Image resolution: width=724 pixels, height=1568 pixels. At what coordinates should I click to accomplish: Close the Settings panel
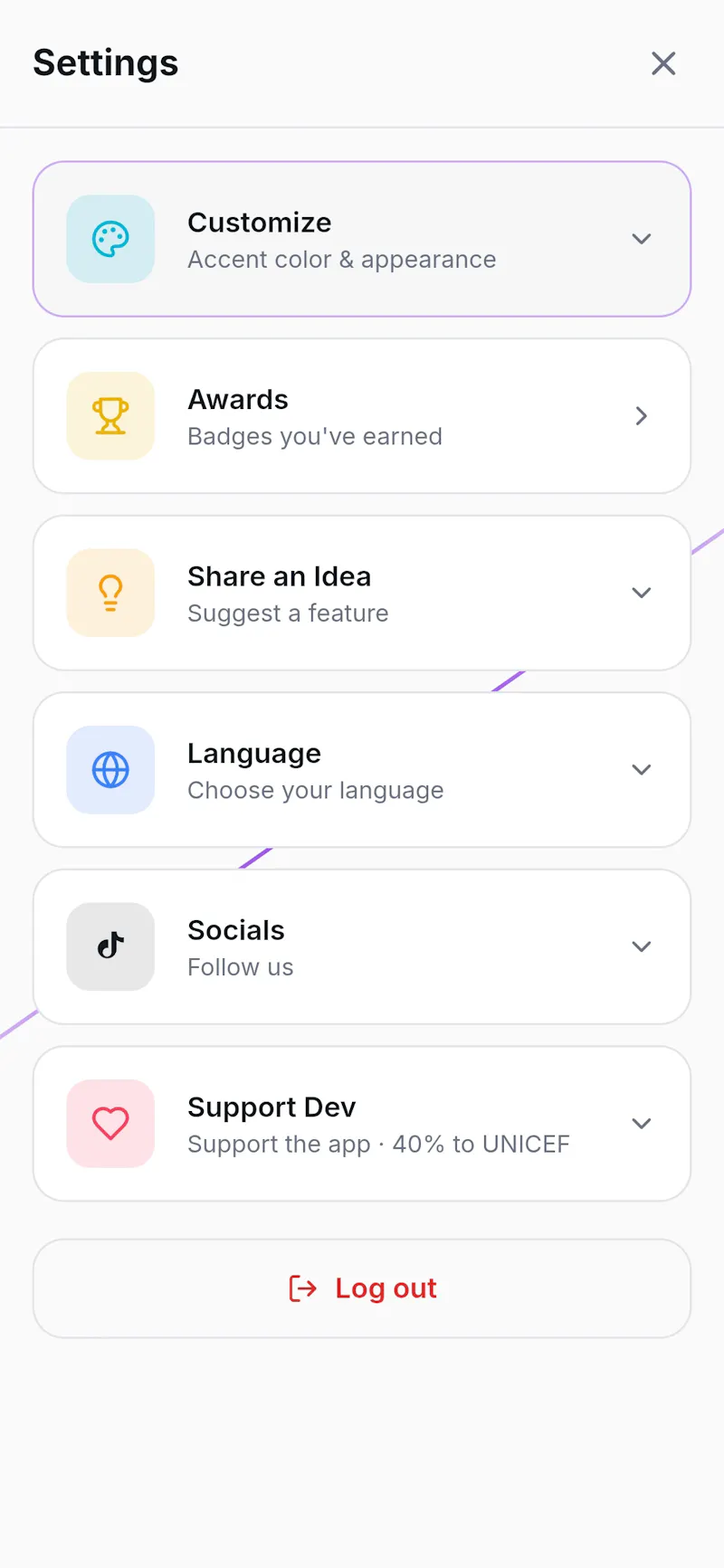[663, 63]
